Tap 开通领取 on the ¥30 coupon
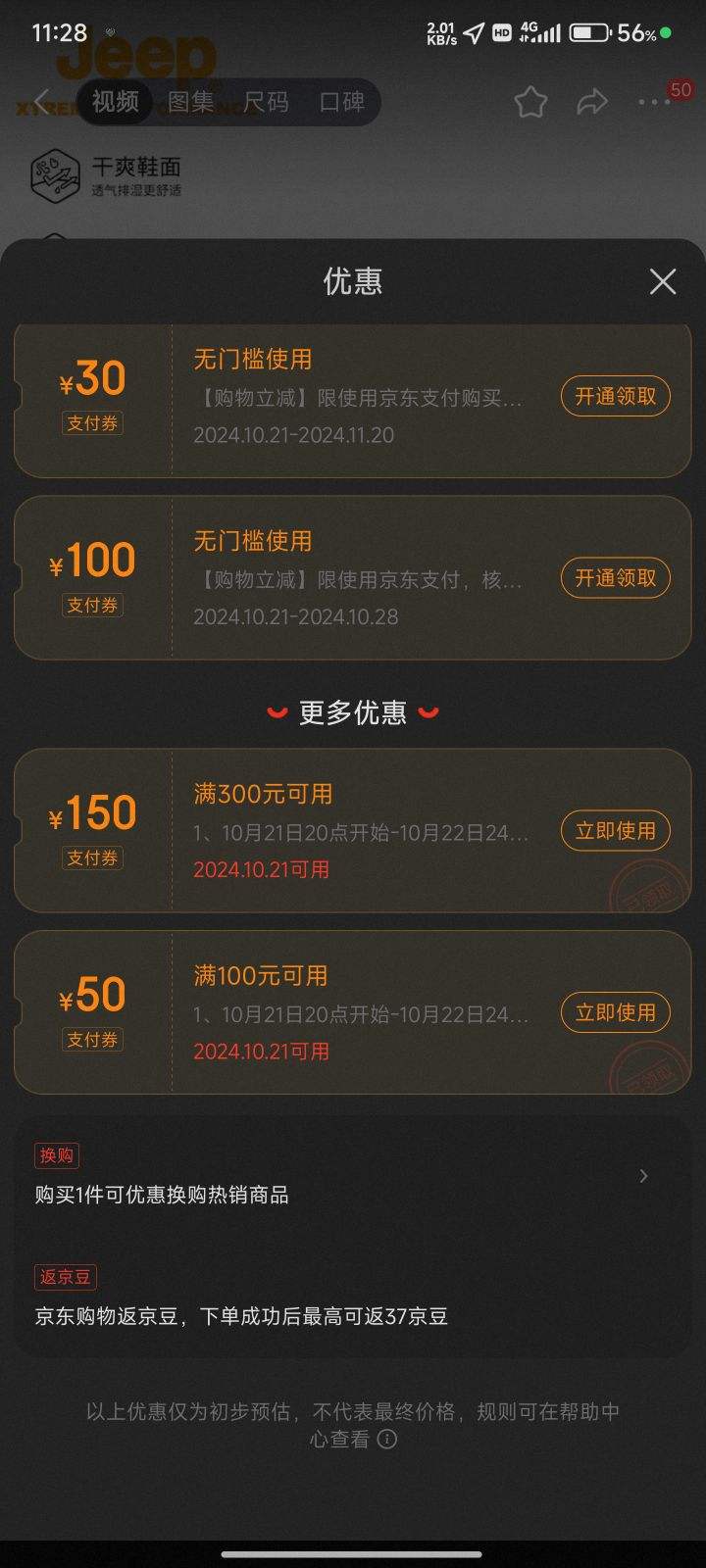The image size is (706, 1568). pyautogui.click(x=615, y=397)
